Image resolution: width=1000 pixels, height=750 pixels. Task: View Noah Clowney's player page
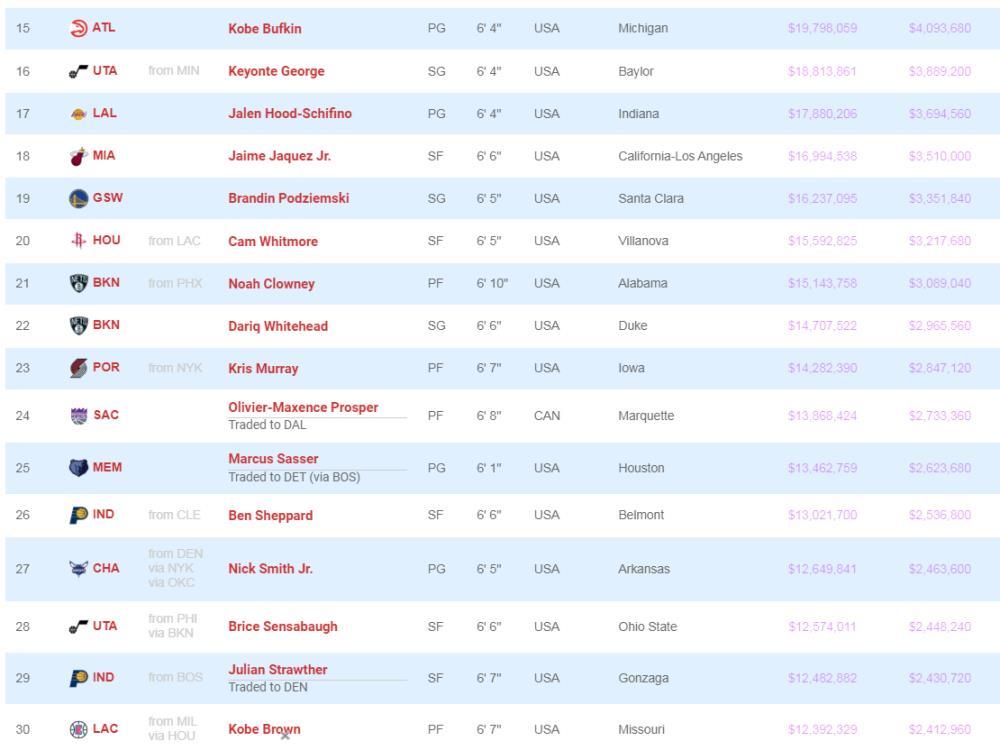(271, 284)
